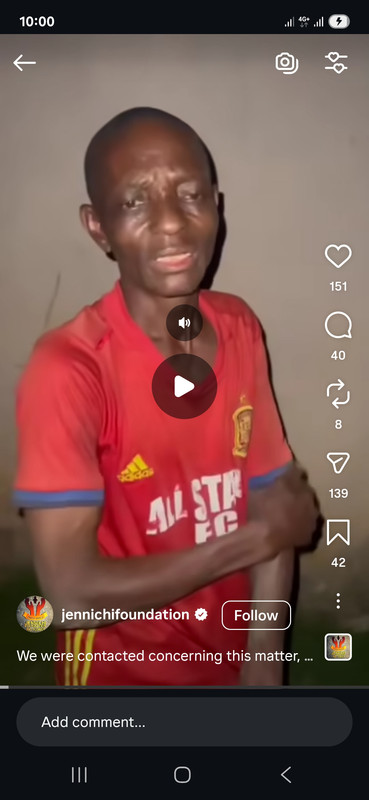The height and width of the screenshot is (800, 369).
Task: Go to the home screen
Action: click(182, 774)
